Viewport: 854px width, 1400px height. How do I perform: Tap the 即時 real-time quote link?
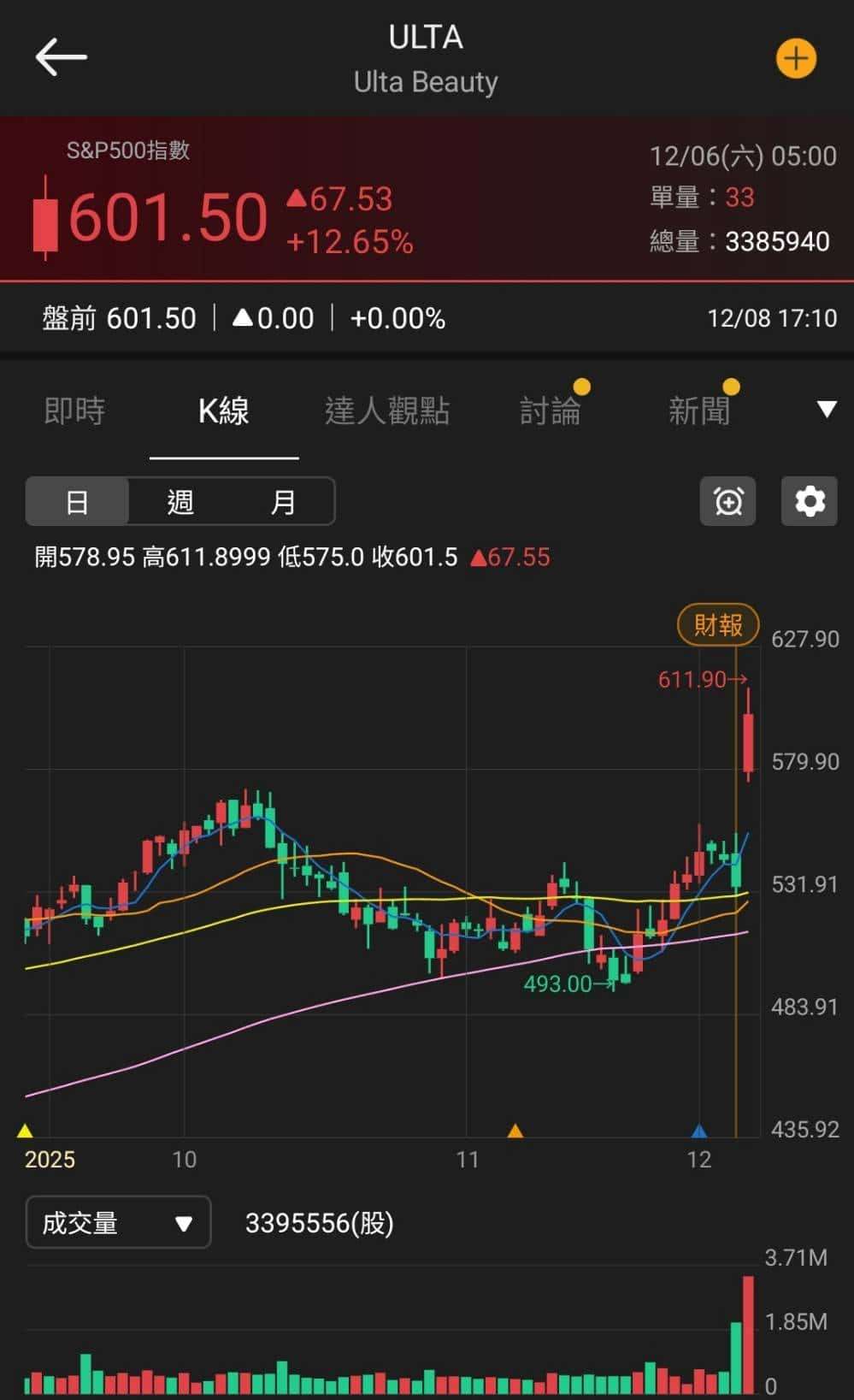click(74, 411)
